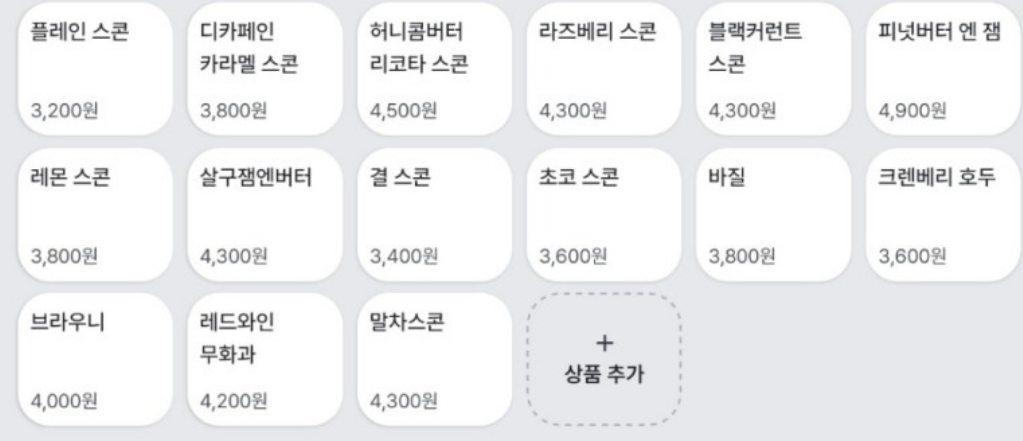Select the 플레인 스콘 product tile

coord(97,69)
